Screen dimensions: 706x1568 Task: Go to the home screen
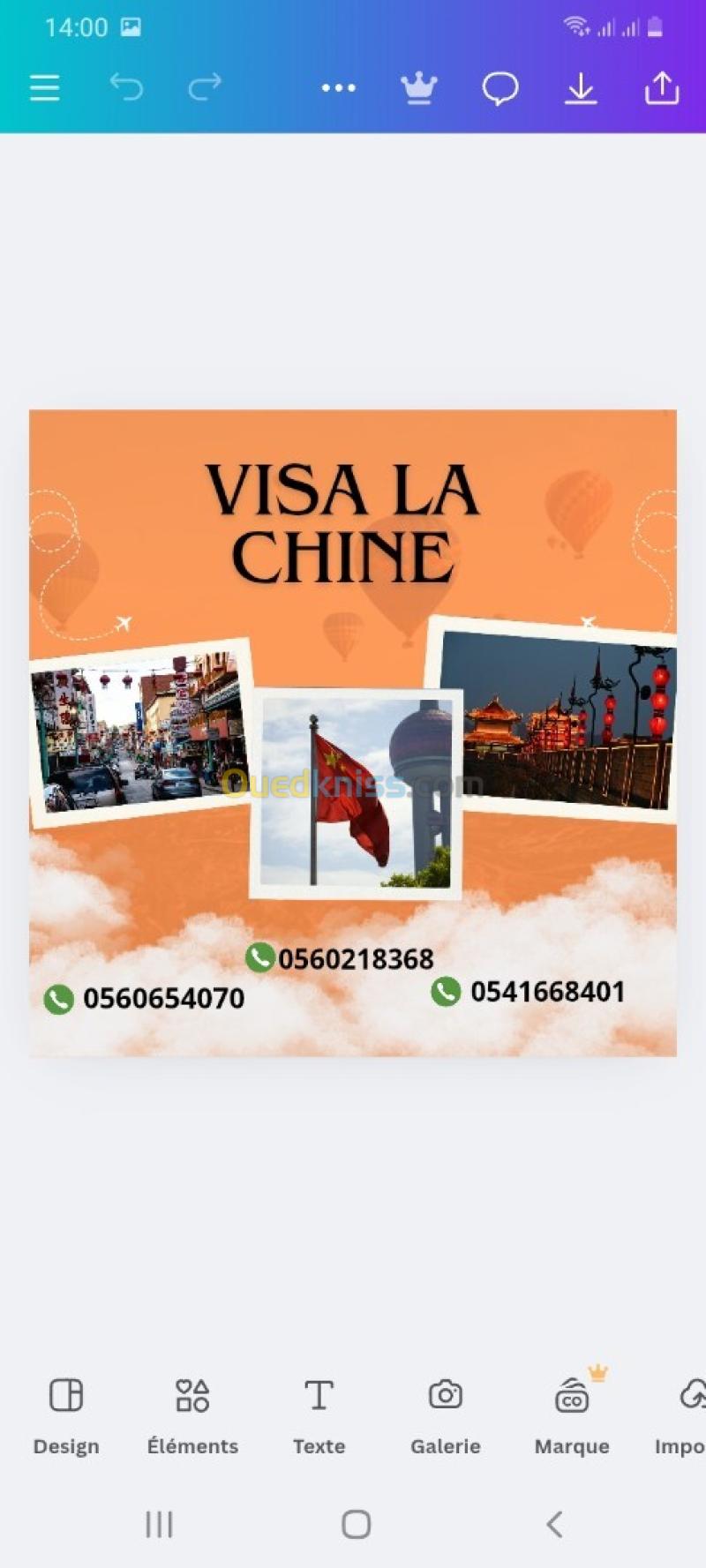pyautogui.click(x=356, y=1524)
